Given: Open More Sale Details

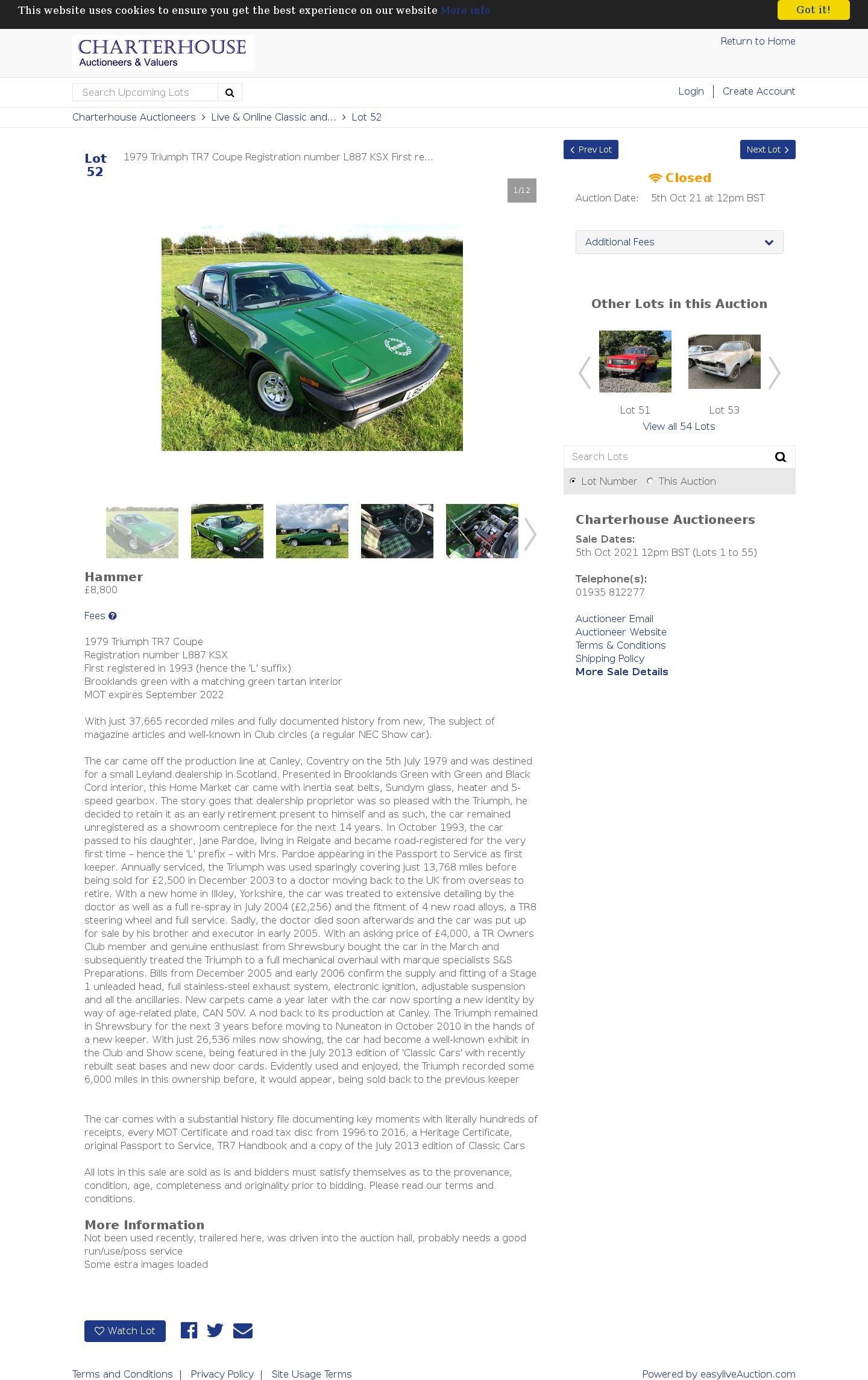Looking at the screenshot, I should pos(621,672).
